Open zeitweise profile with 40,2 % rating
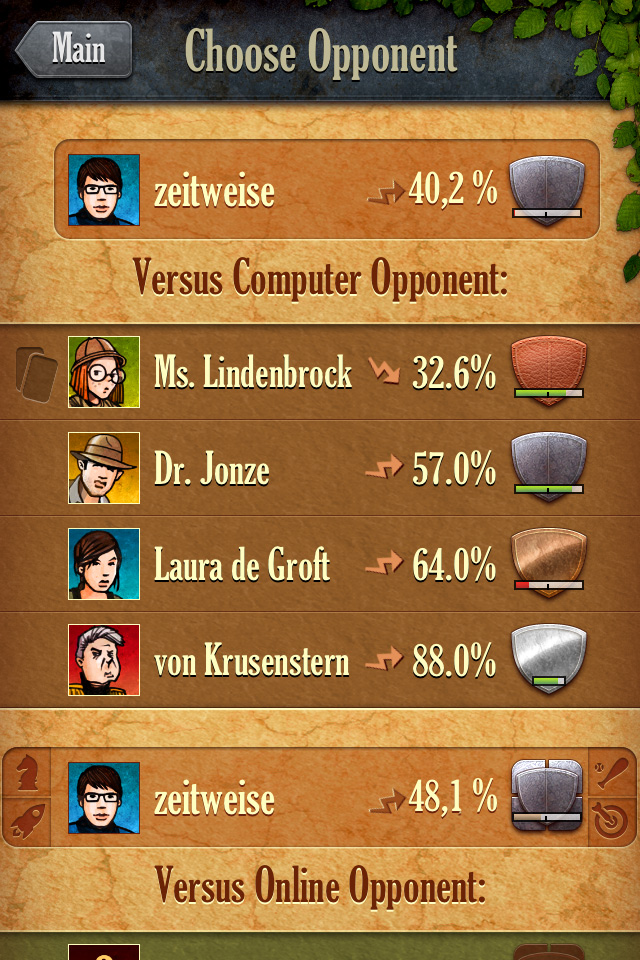 [x=325, y=189]
